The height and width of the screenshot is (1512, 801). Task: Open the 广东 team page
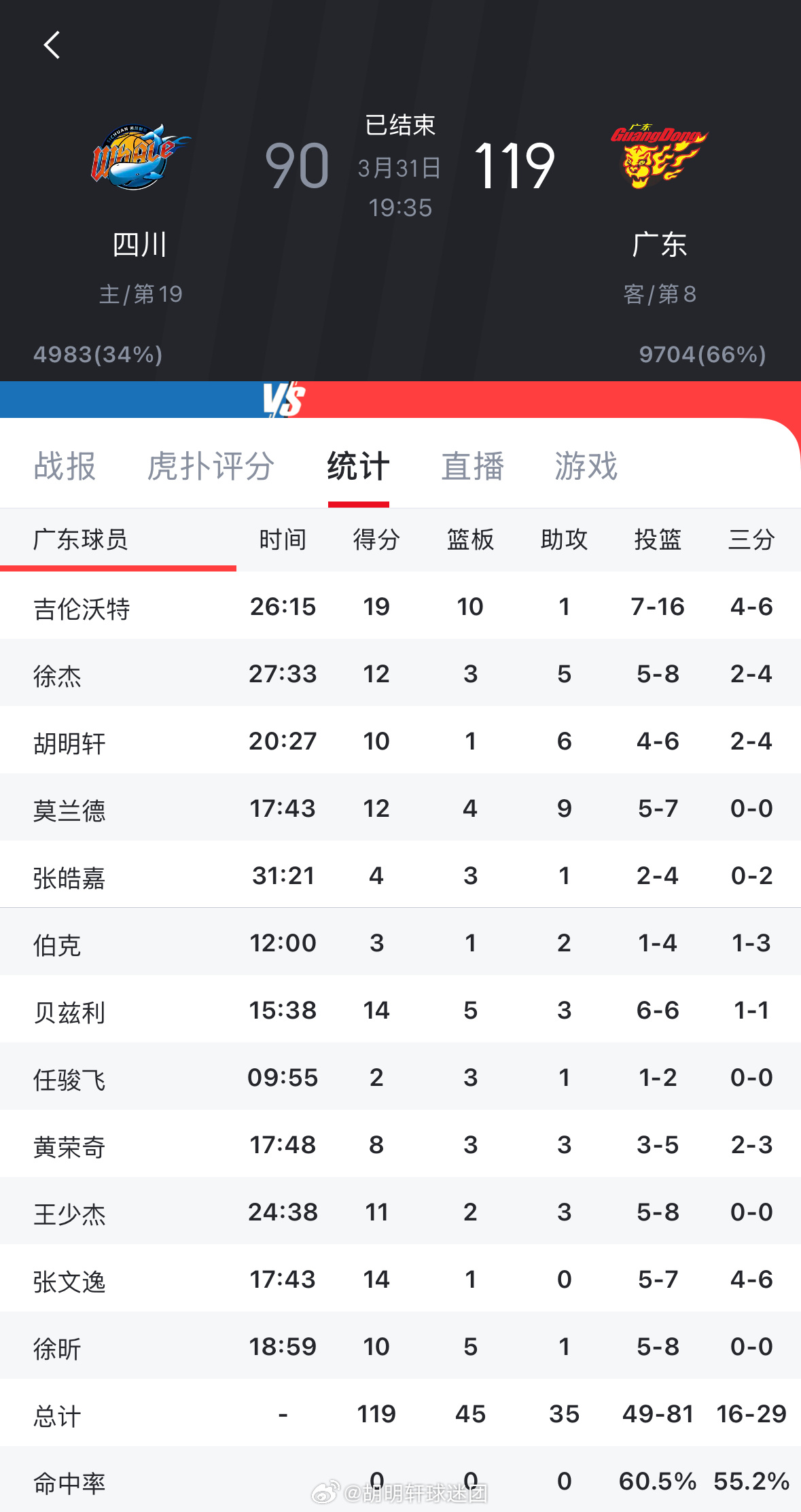pos(659,190)
